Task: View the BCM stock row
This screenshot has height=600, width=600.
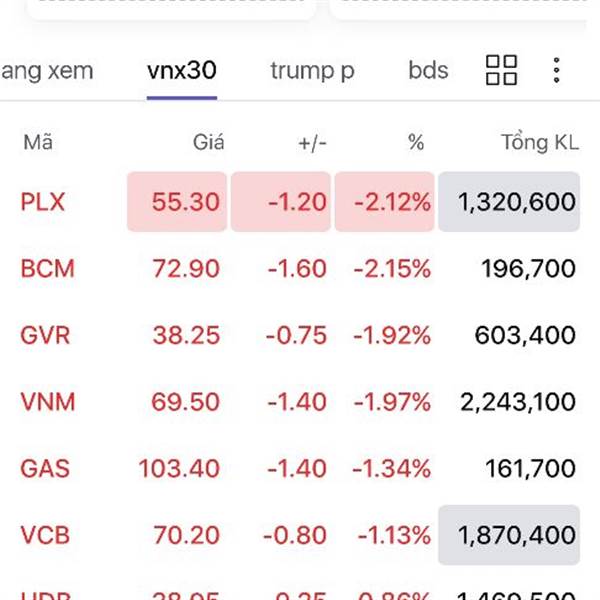Action: click(47, 268)
